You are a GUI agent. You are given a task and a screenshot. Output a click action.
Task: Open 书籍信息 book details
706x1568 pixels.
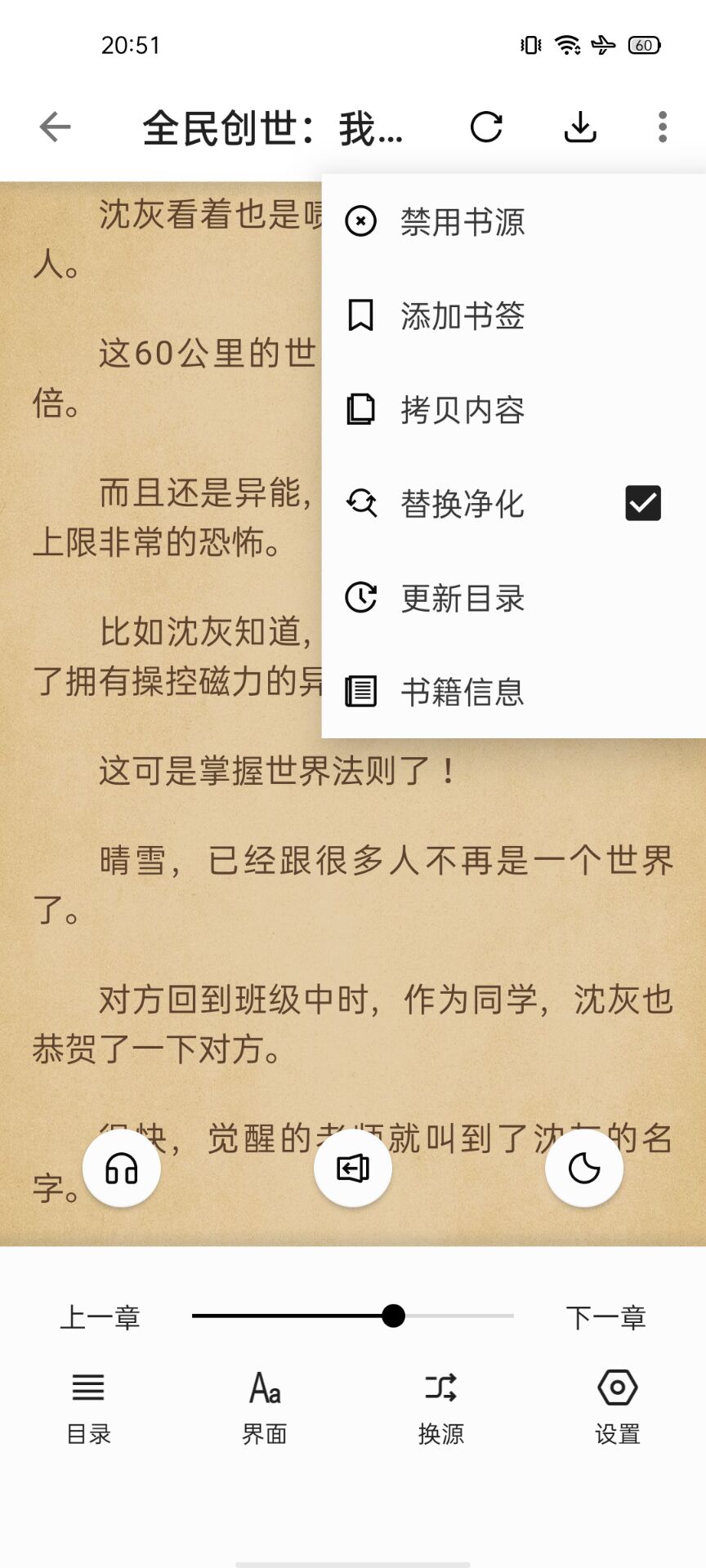(462, 693)
